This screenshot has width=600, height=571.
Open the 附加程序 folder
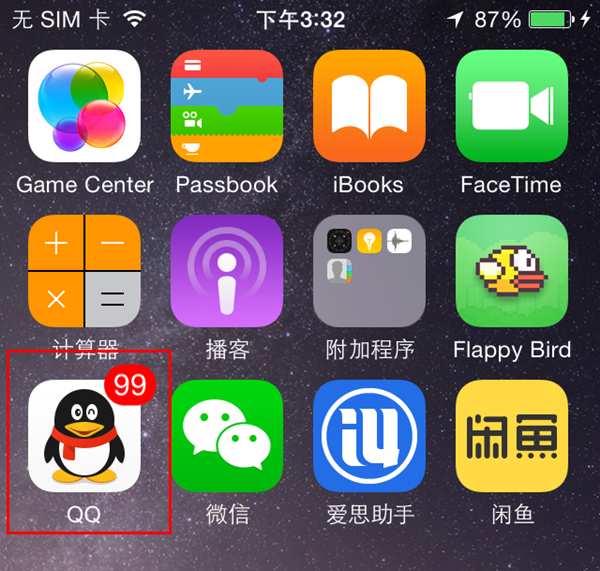click(368, 271)
